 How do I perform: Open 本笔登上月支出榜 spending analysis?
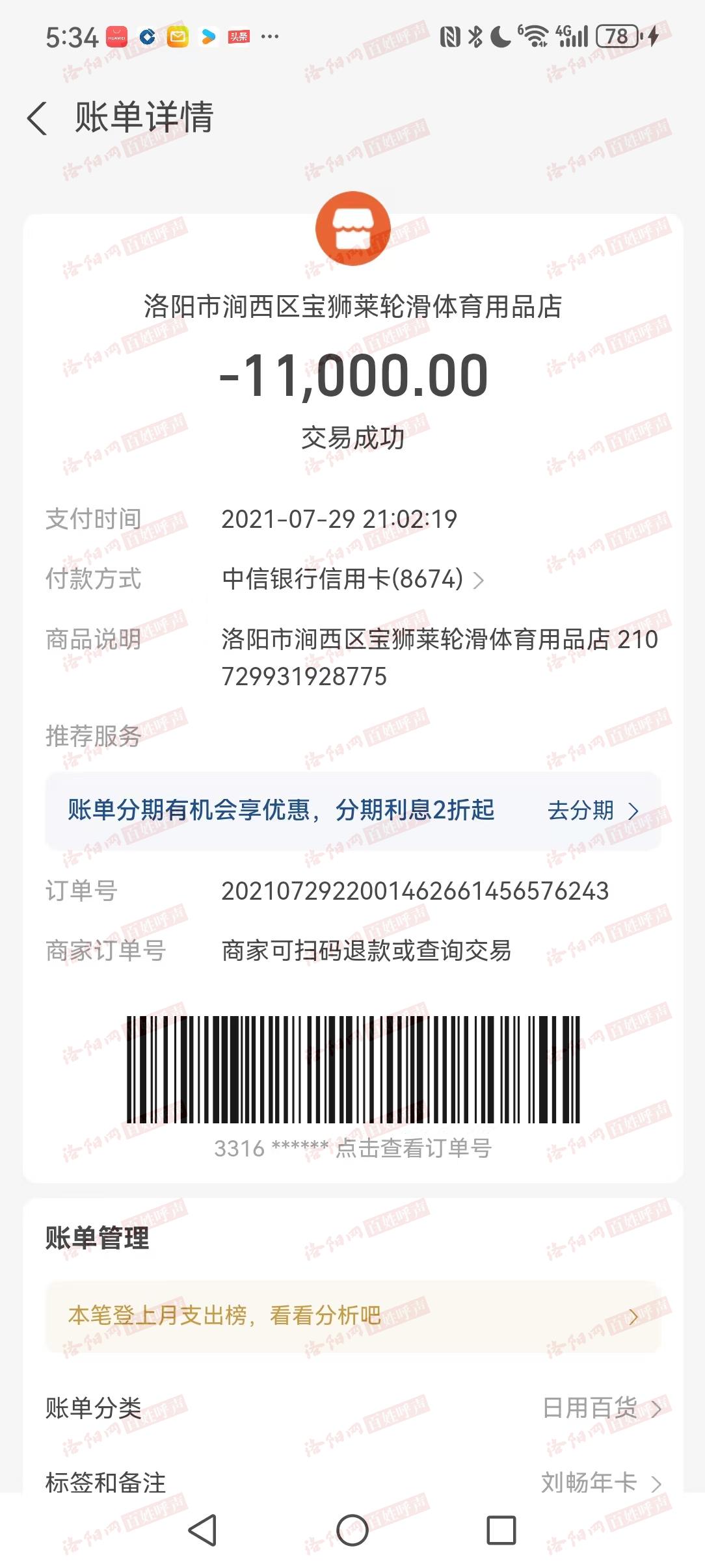tap(352, 1316)
